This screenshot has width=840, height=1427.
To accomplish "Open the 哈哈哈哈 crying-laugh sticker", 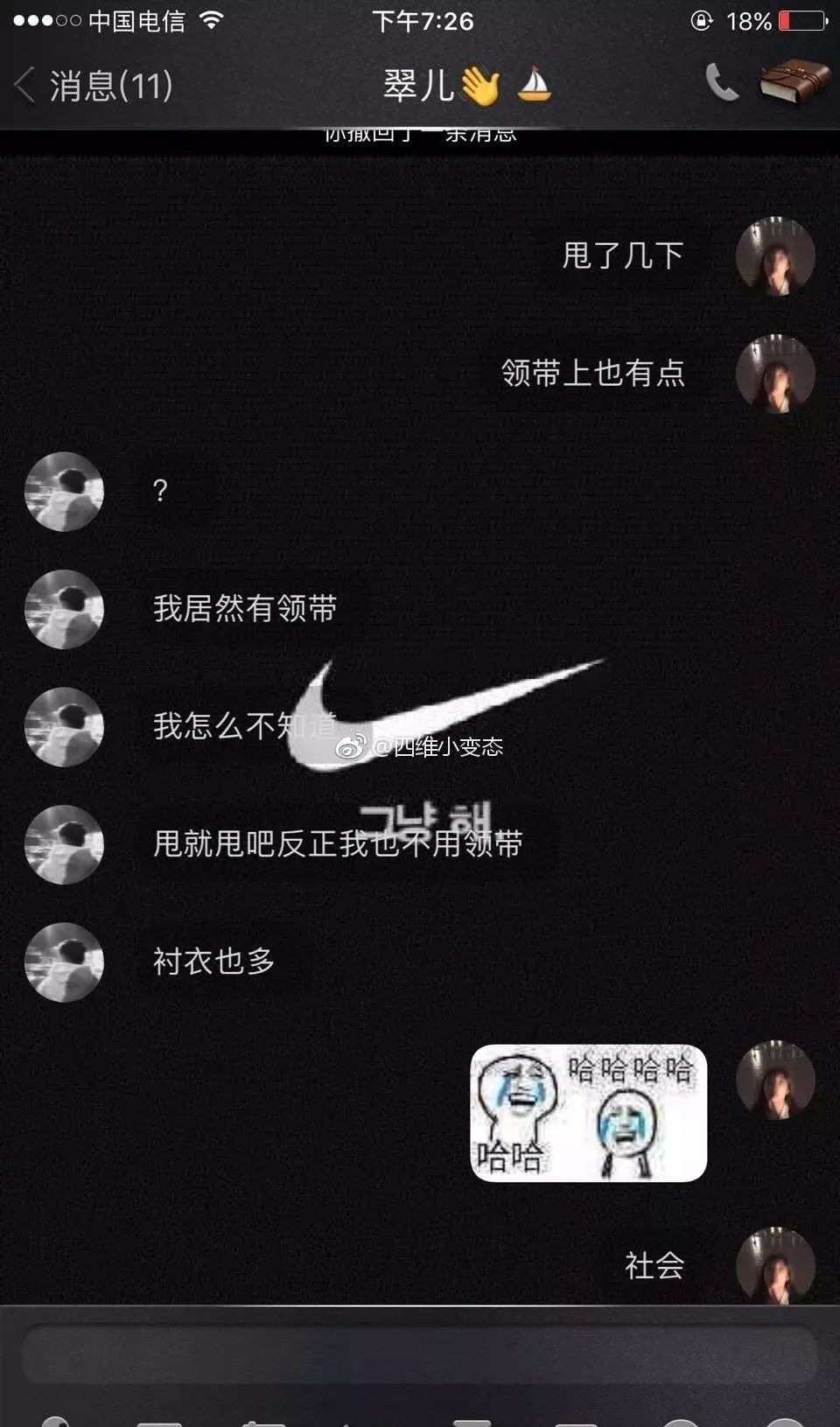I will click(x=588, y=1113).
